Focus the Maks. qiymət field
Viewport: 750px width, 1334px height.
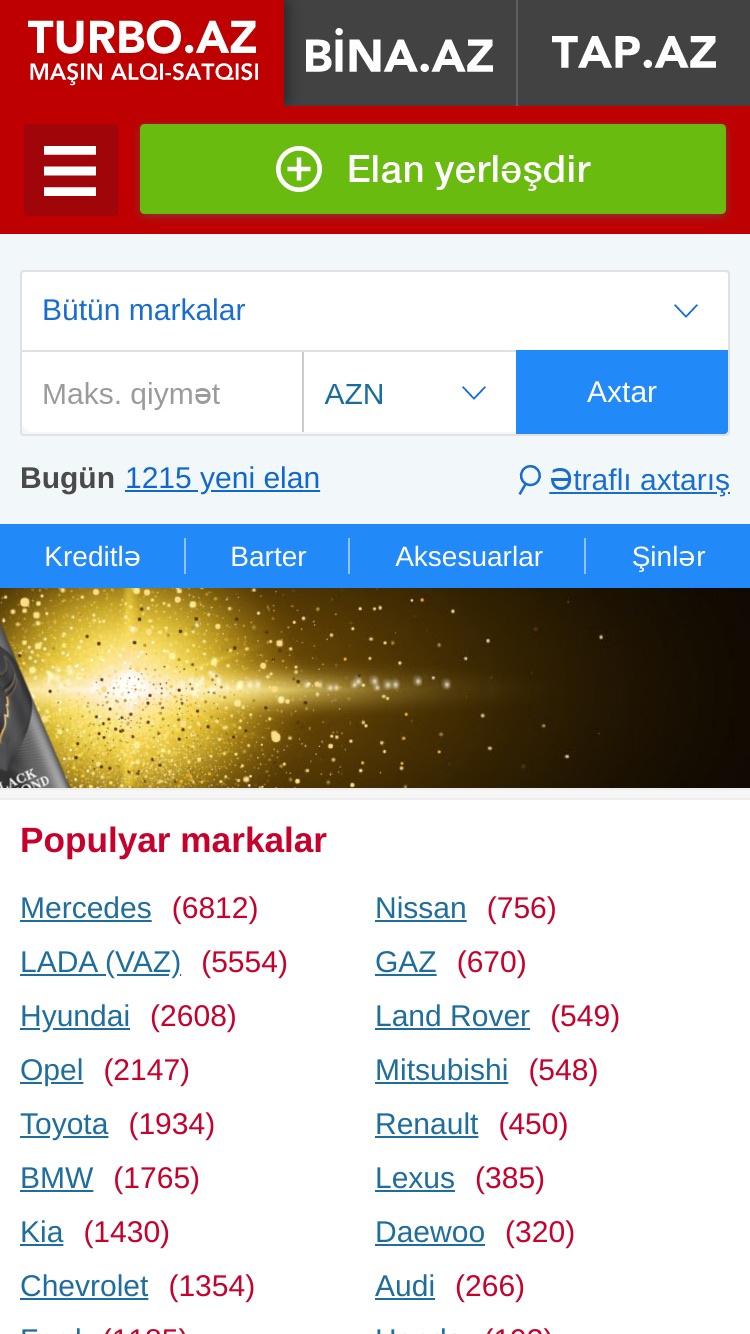[x=162, y=393]
